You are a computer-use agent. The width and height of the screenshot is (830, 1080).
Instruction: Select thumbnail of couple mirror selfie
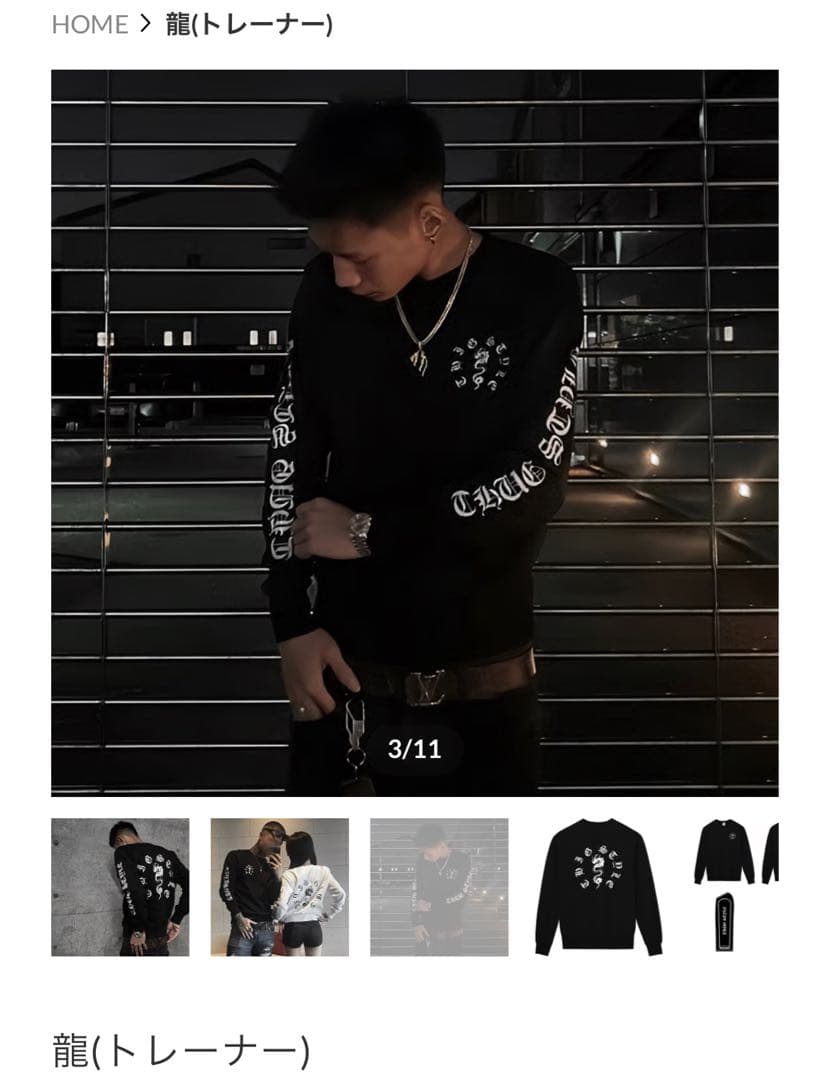pos(279,887)
